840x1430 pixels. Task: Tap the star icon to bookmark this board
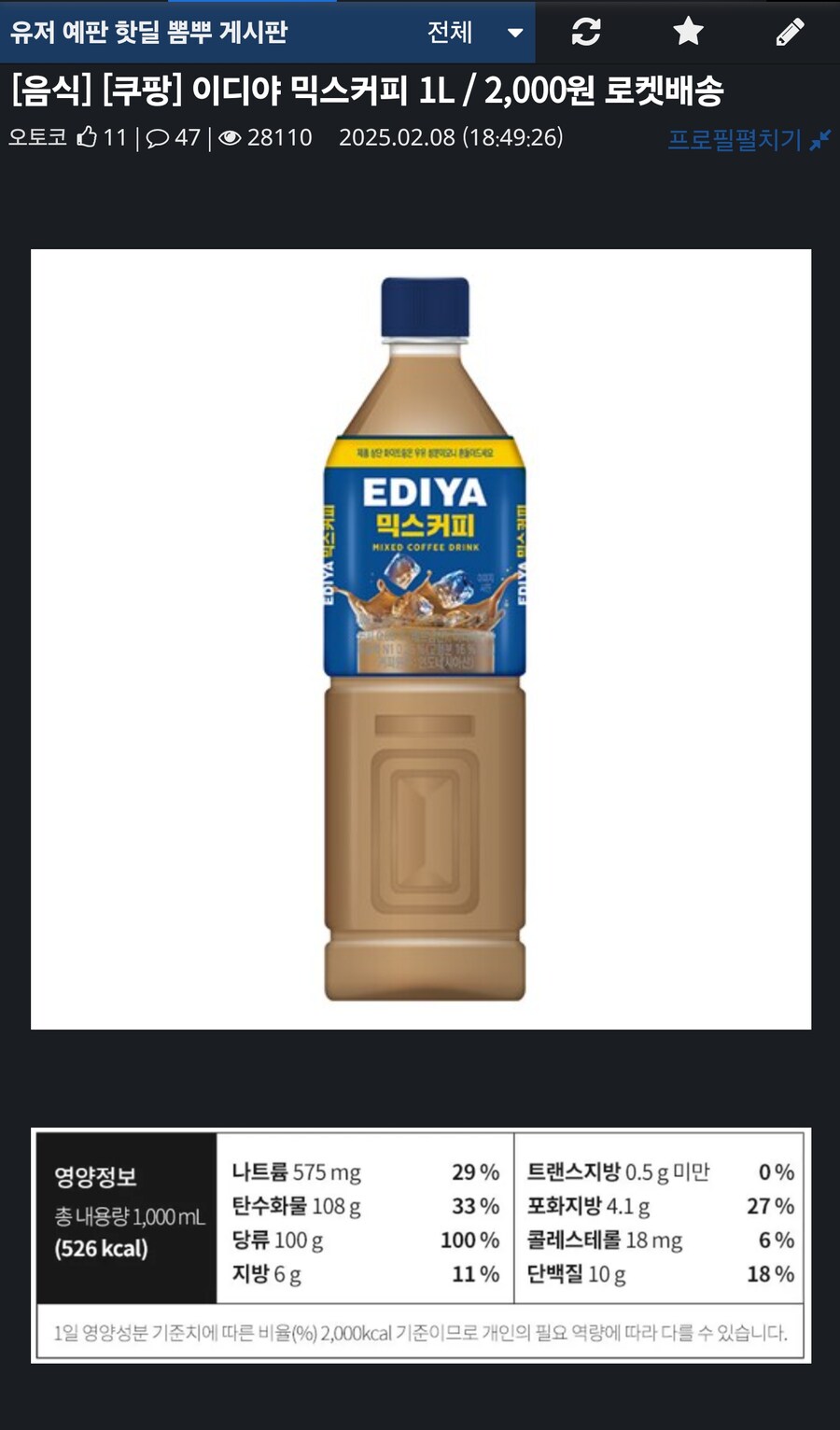687,31
